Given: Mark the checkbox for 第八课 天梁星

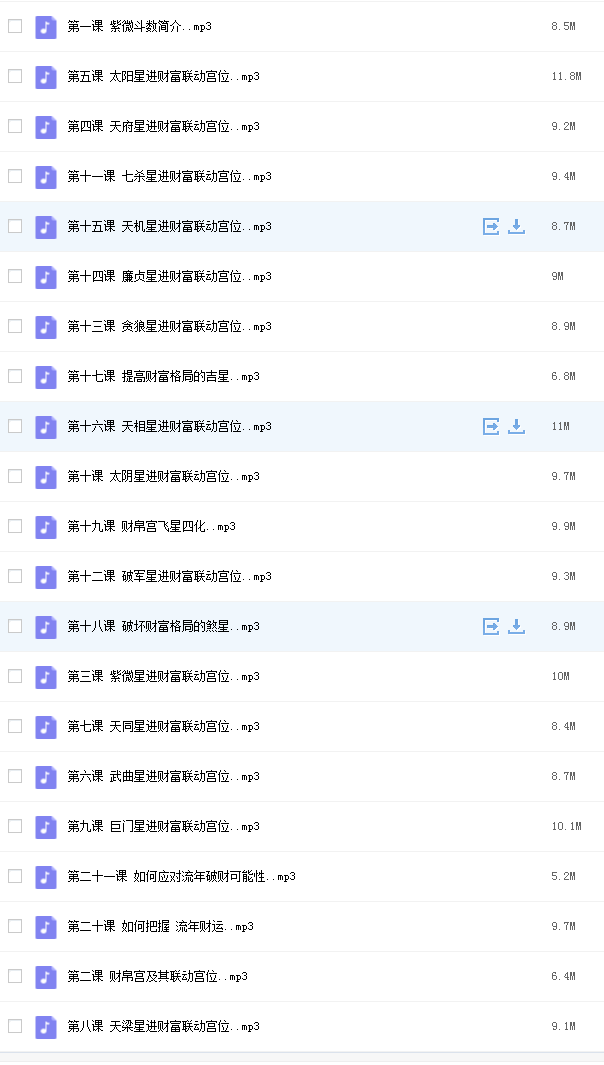Looking at the screenshot, I should pyautogui.click(x=15, y=1026).
